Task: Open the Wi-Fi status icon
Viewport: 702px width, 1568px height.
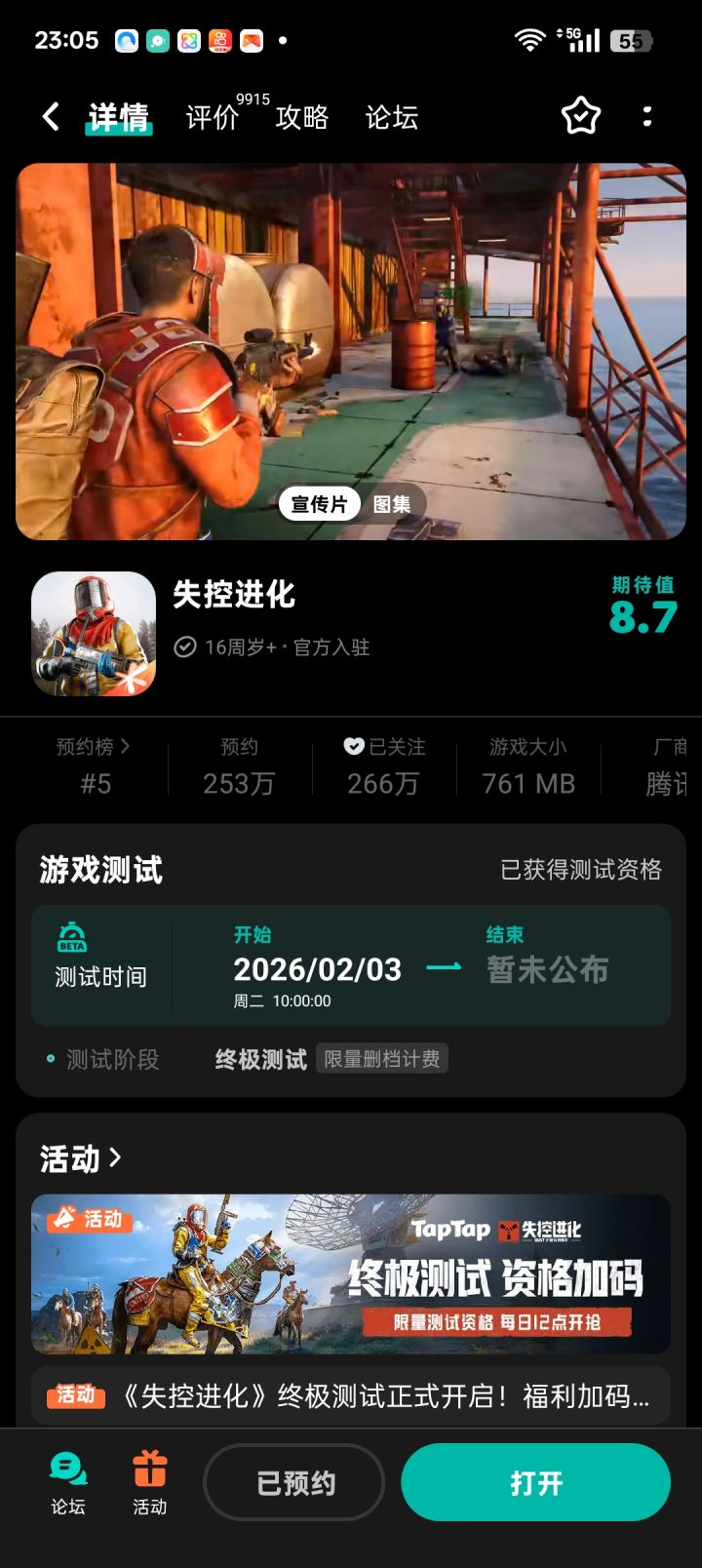Action: tap(529, 39)
